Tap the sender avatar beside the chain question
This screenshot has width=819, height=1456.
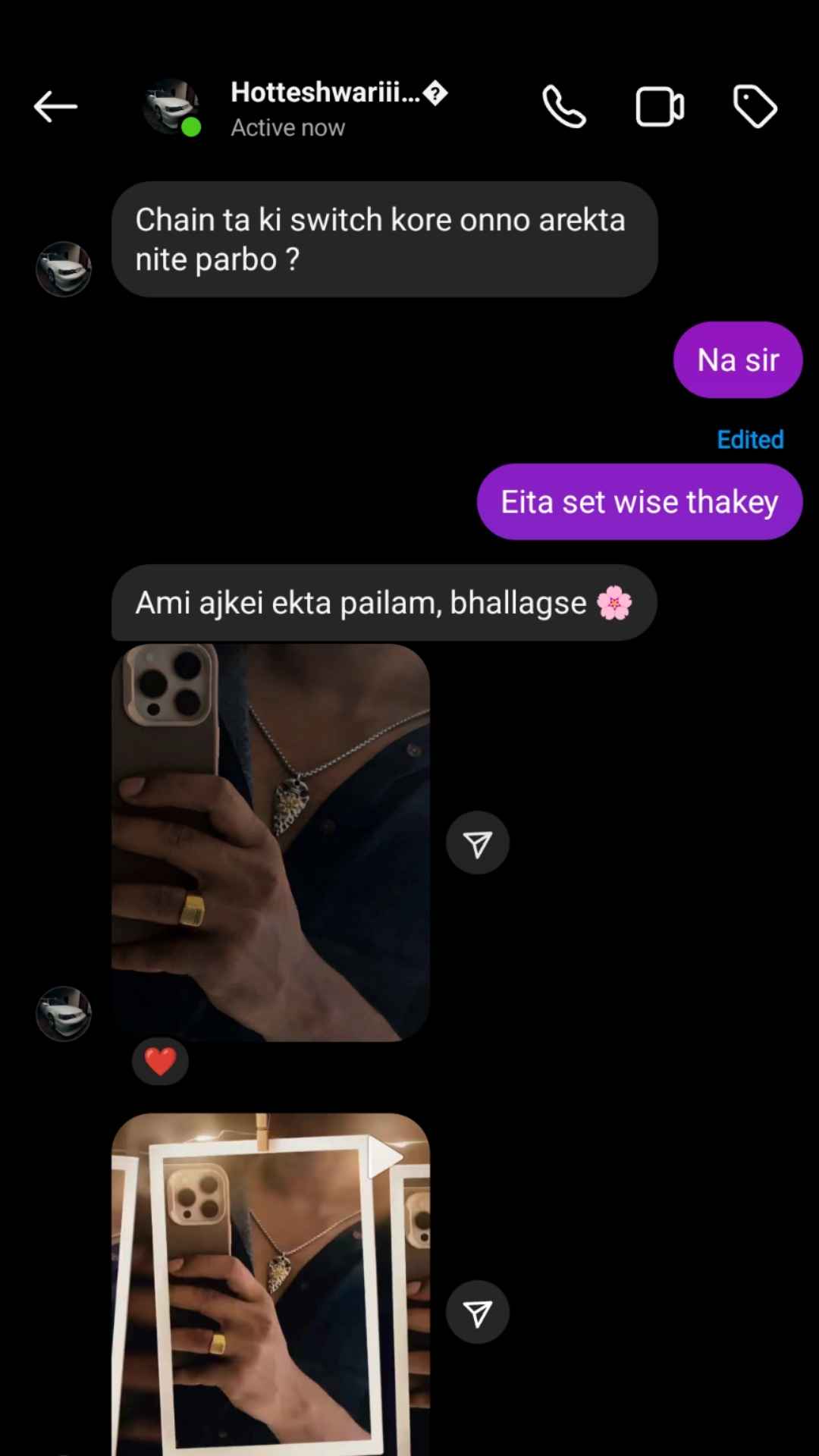pos(64,269)
